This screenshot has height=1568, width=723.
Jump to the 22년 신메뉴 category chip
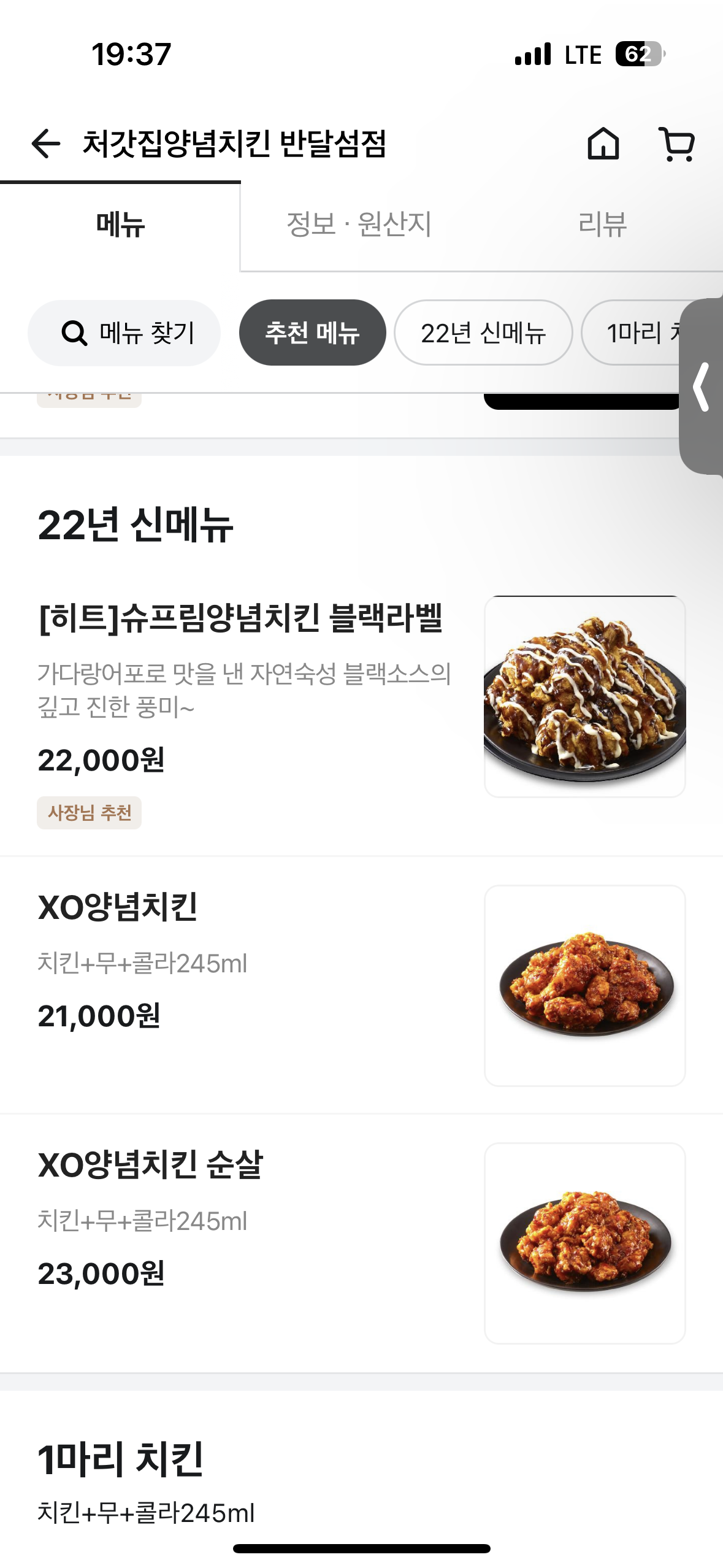click(x=483, y=333)
